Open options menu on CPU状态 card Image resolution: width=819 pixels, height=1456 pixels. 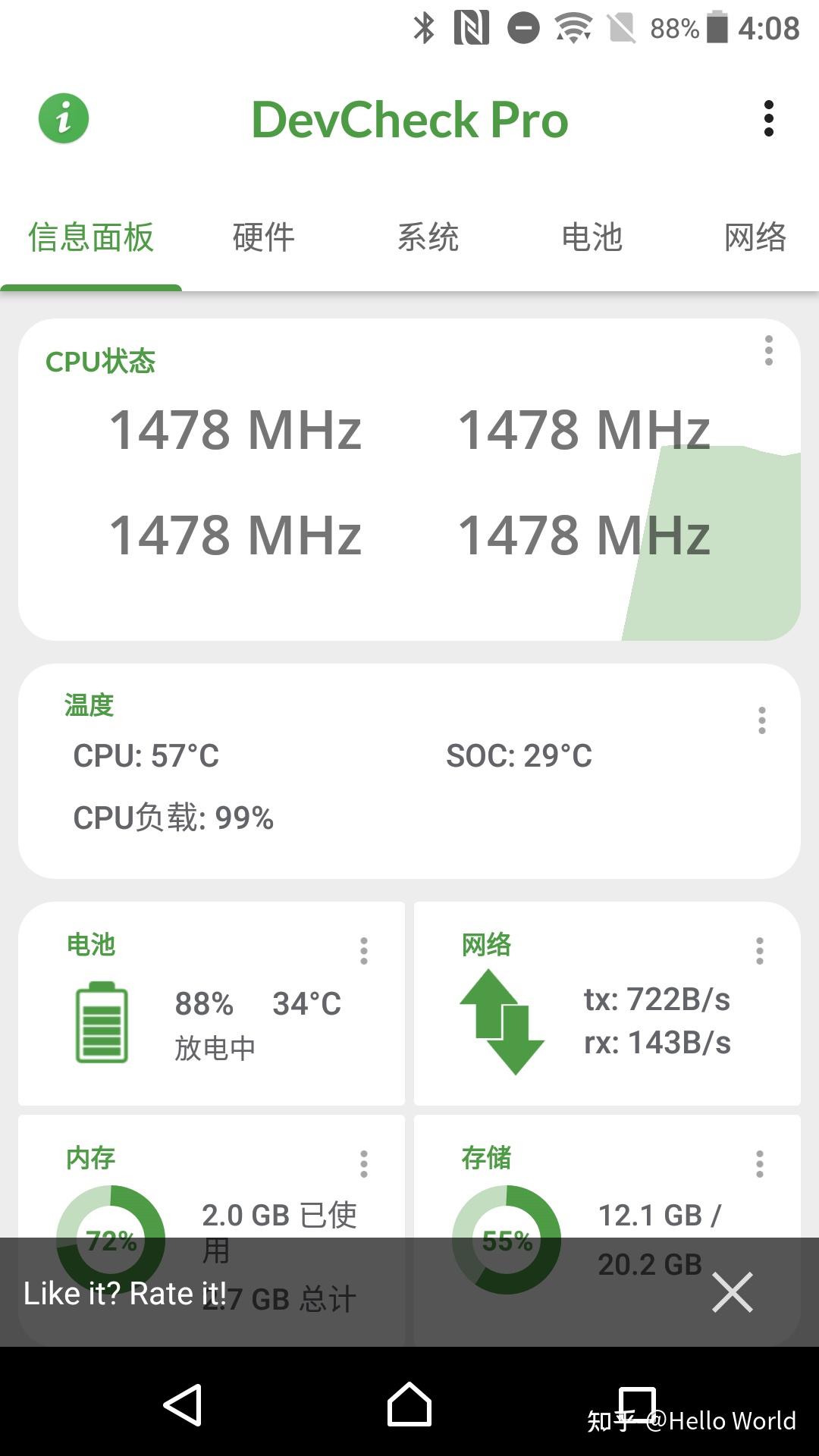coord(768,351)
